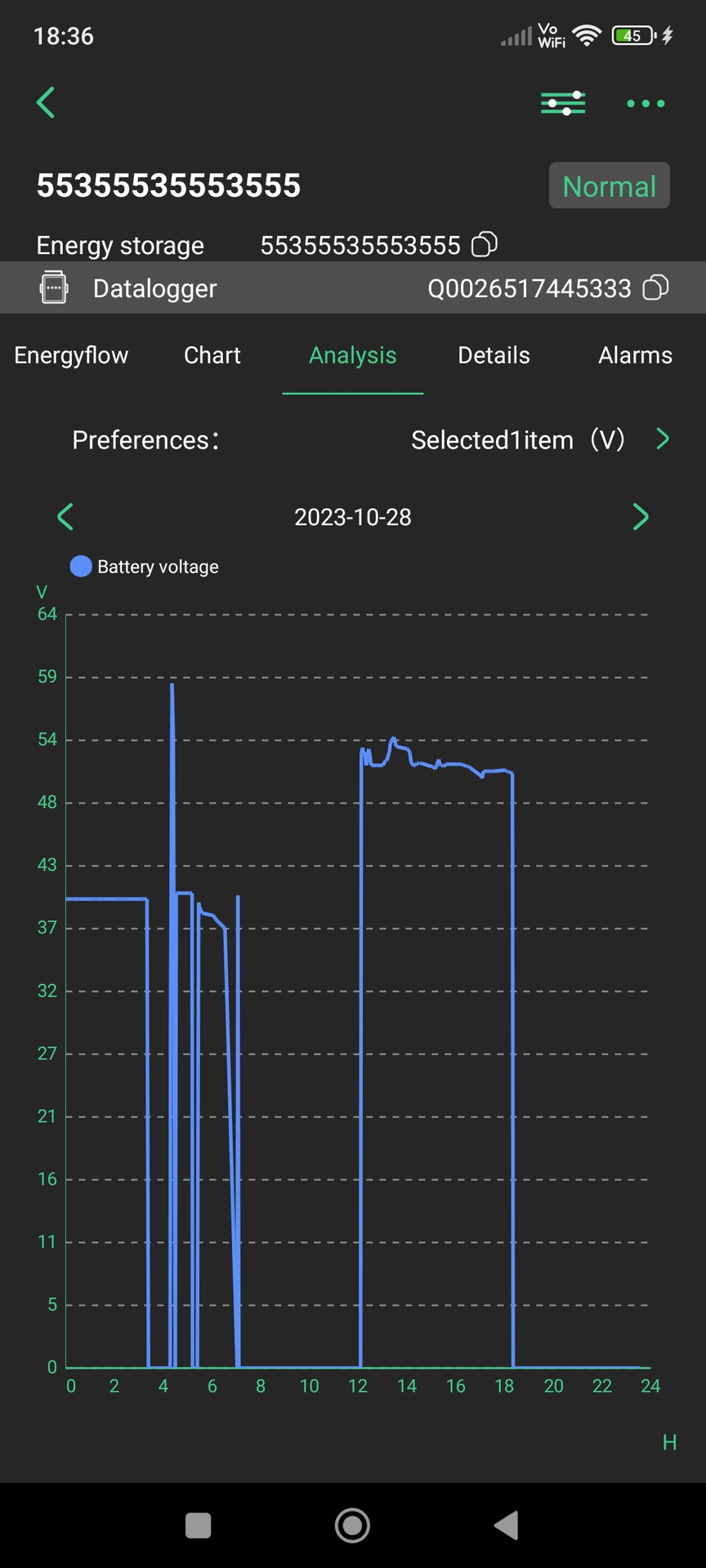Viewport: 706px width, 1568px height.
Task: Open the three-dot overflow menu
Action: click(x=646, y=104)
